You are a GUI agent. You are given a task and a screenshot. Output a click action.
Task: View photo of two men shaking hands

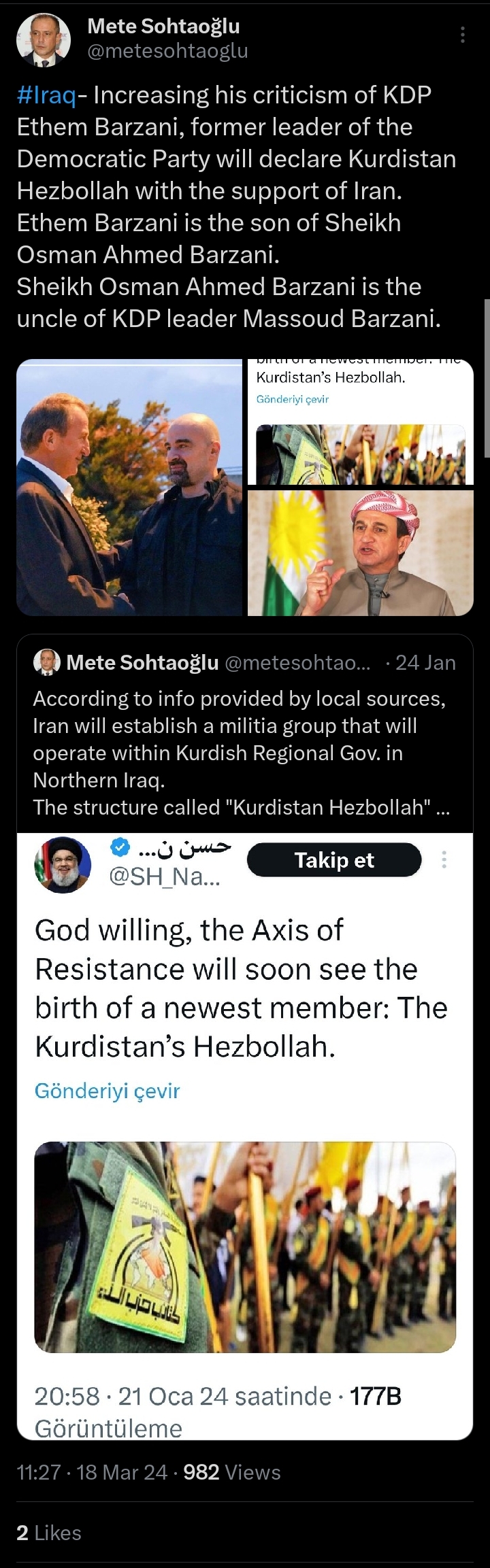129,487
